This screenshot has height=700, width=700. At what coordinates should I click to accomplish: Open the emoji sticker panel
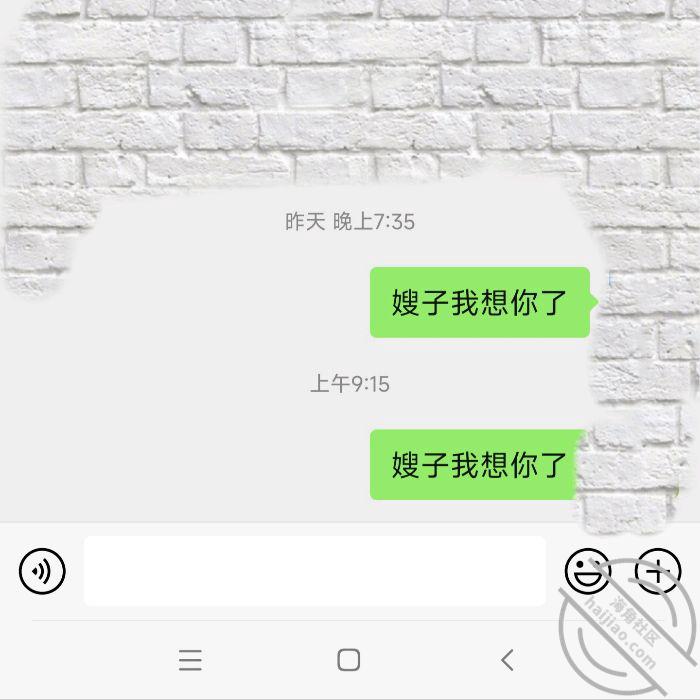coord(587,571)
